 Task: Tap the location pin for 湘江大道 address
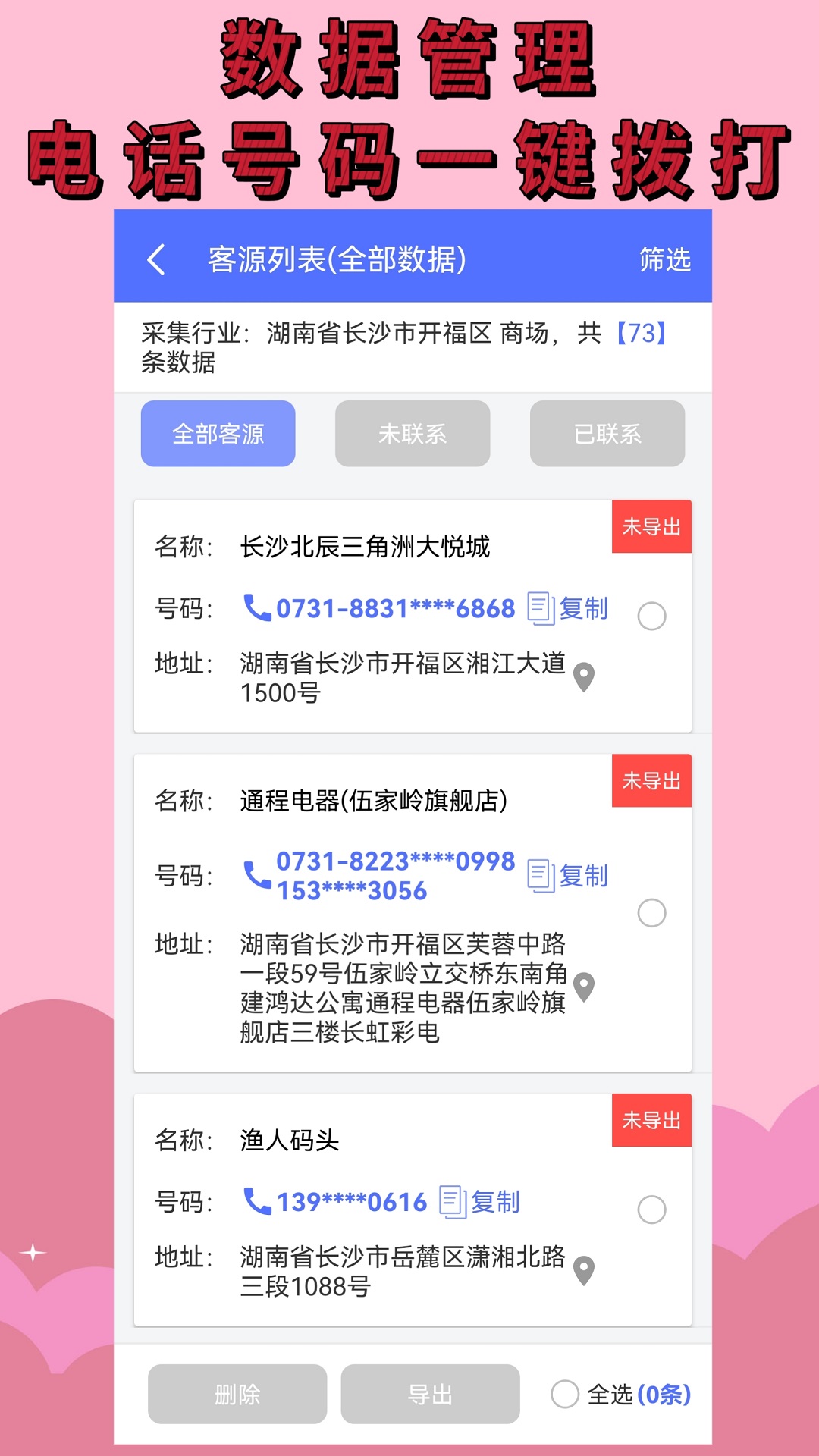pos(582,675)
